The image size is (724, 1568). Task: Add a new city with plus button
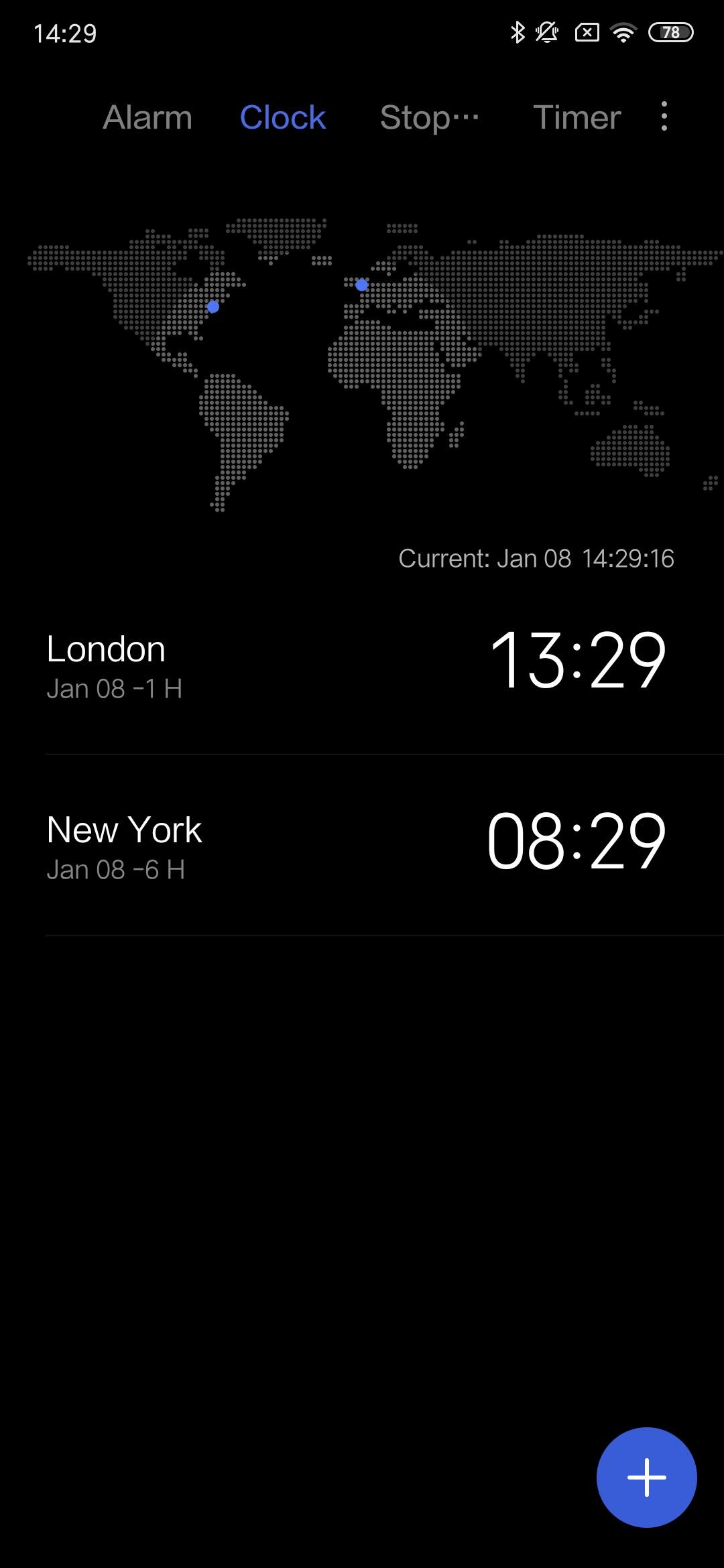646,1477
